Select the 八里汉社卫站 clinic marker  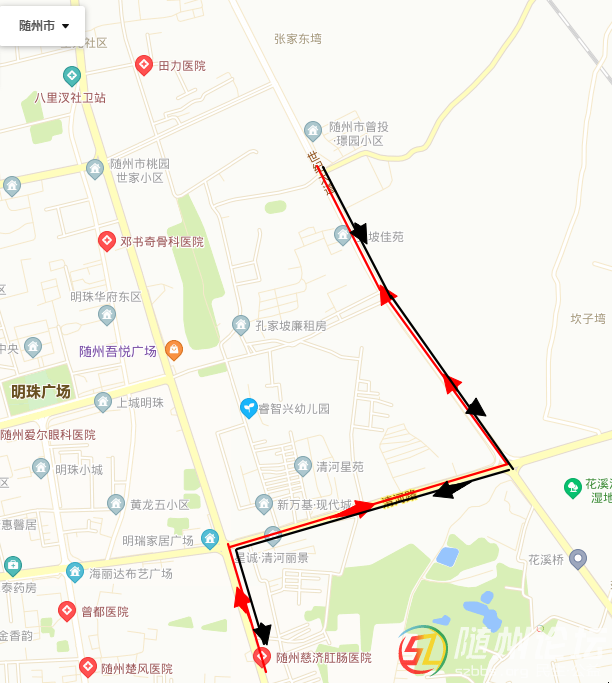pyautogui.click(x=72, y=76)
